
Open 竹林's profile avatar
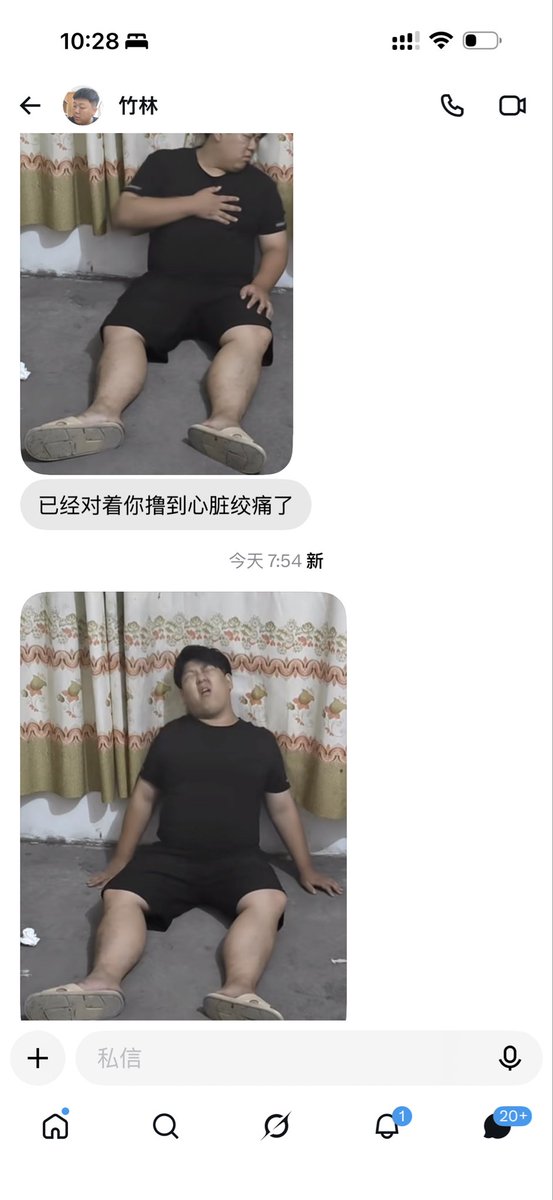point(83,105)
